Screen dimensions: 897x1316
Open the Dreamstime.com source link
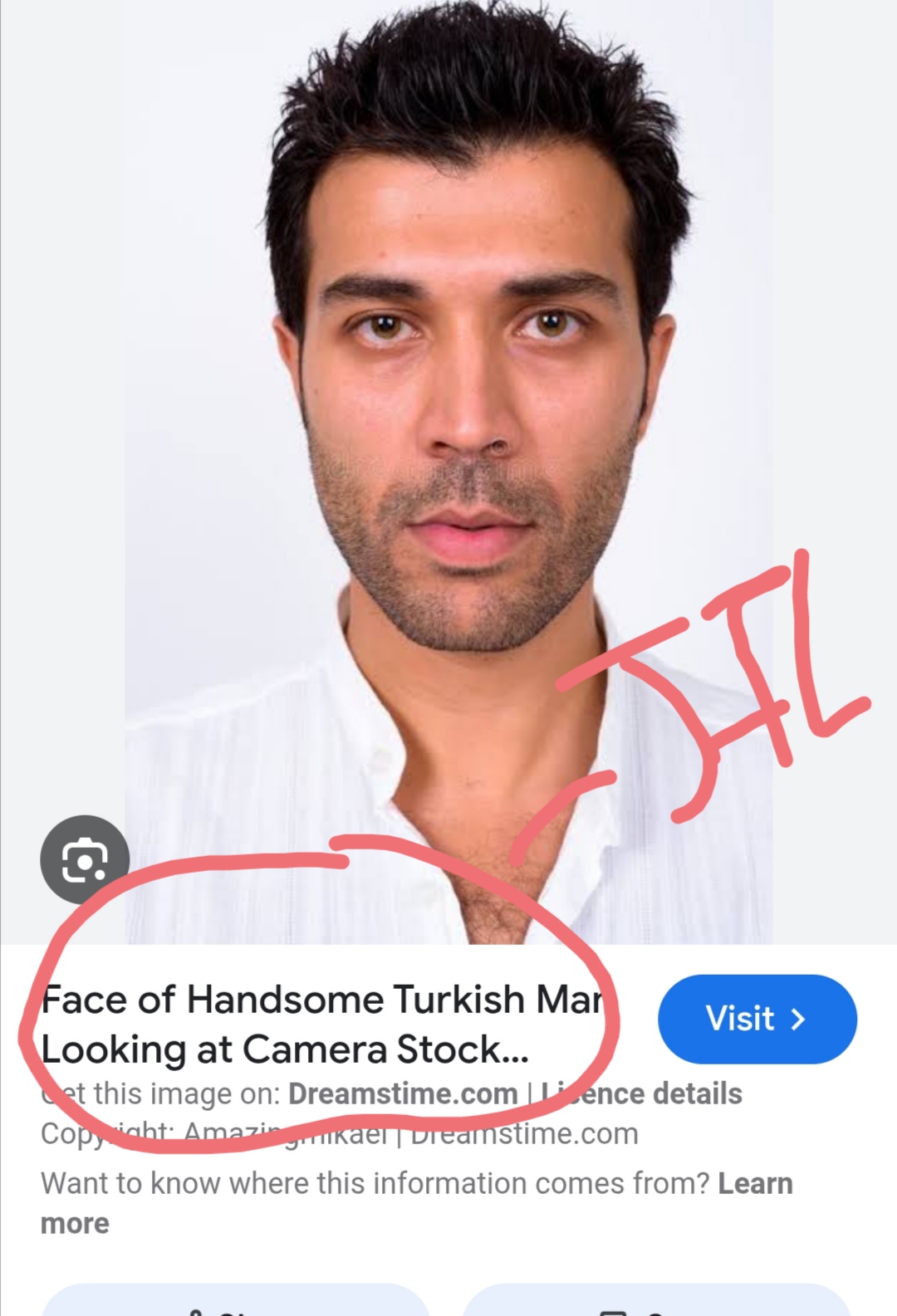[x=403, y=1093]
